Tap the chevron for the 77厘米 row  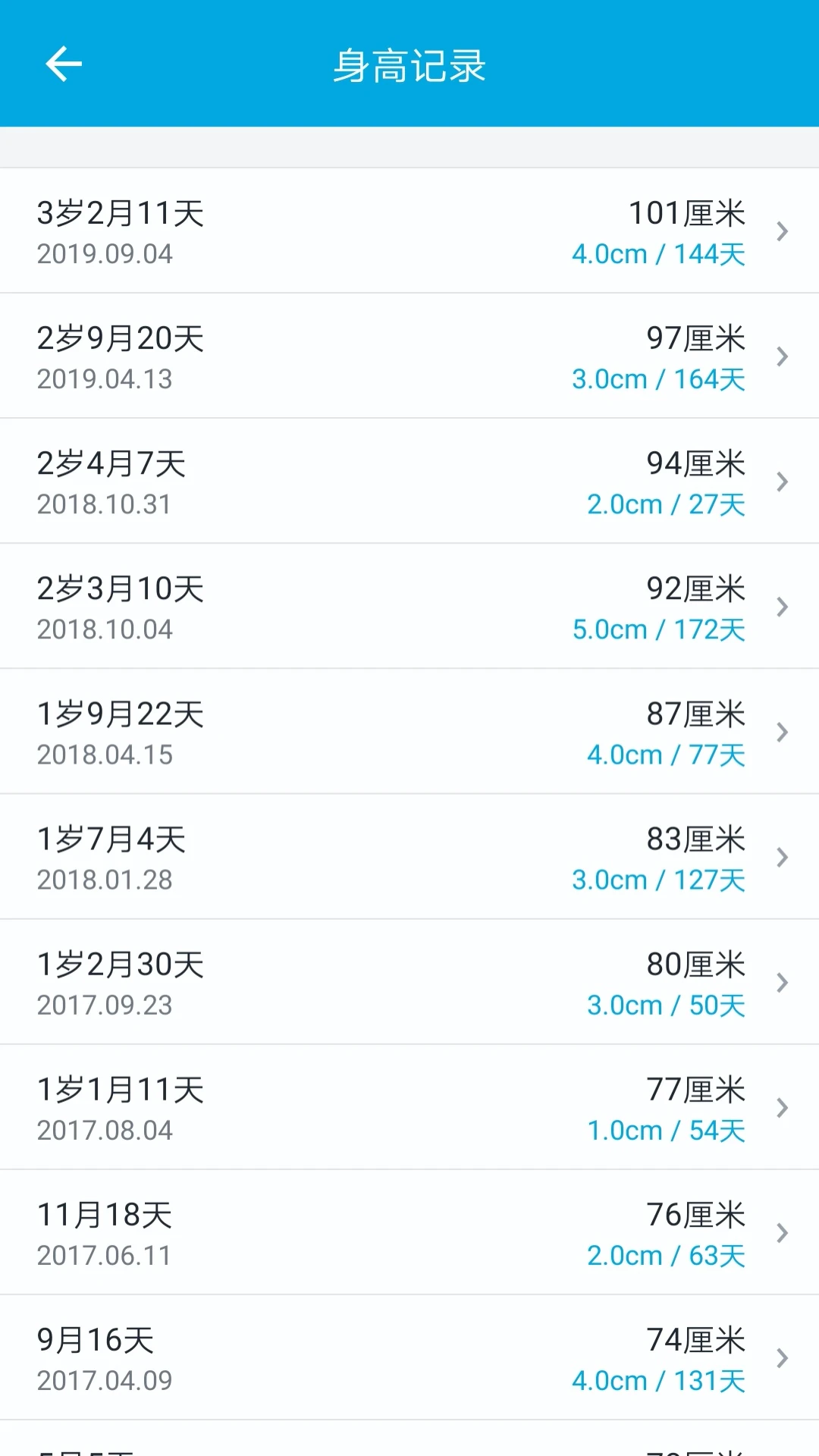click(782, 1107)
